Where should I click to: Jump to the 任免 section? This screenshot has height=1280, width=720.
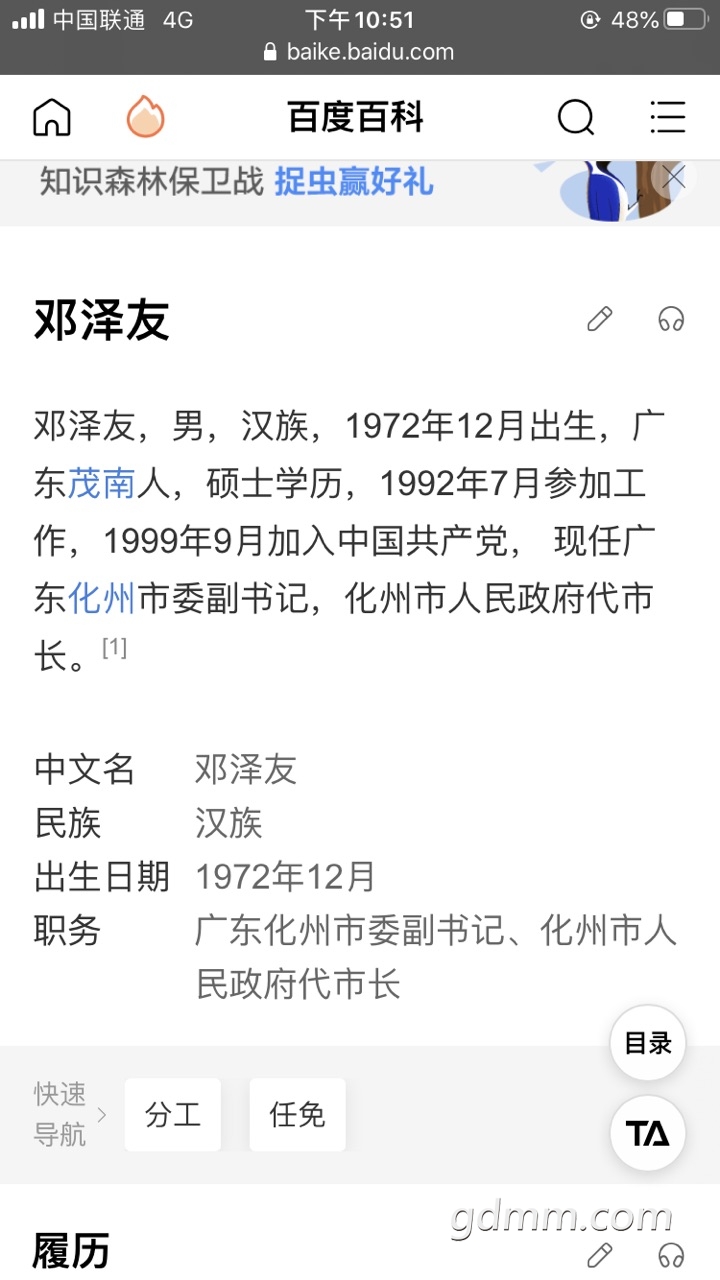click(297, 1114)
